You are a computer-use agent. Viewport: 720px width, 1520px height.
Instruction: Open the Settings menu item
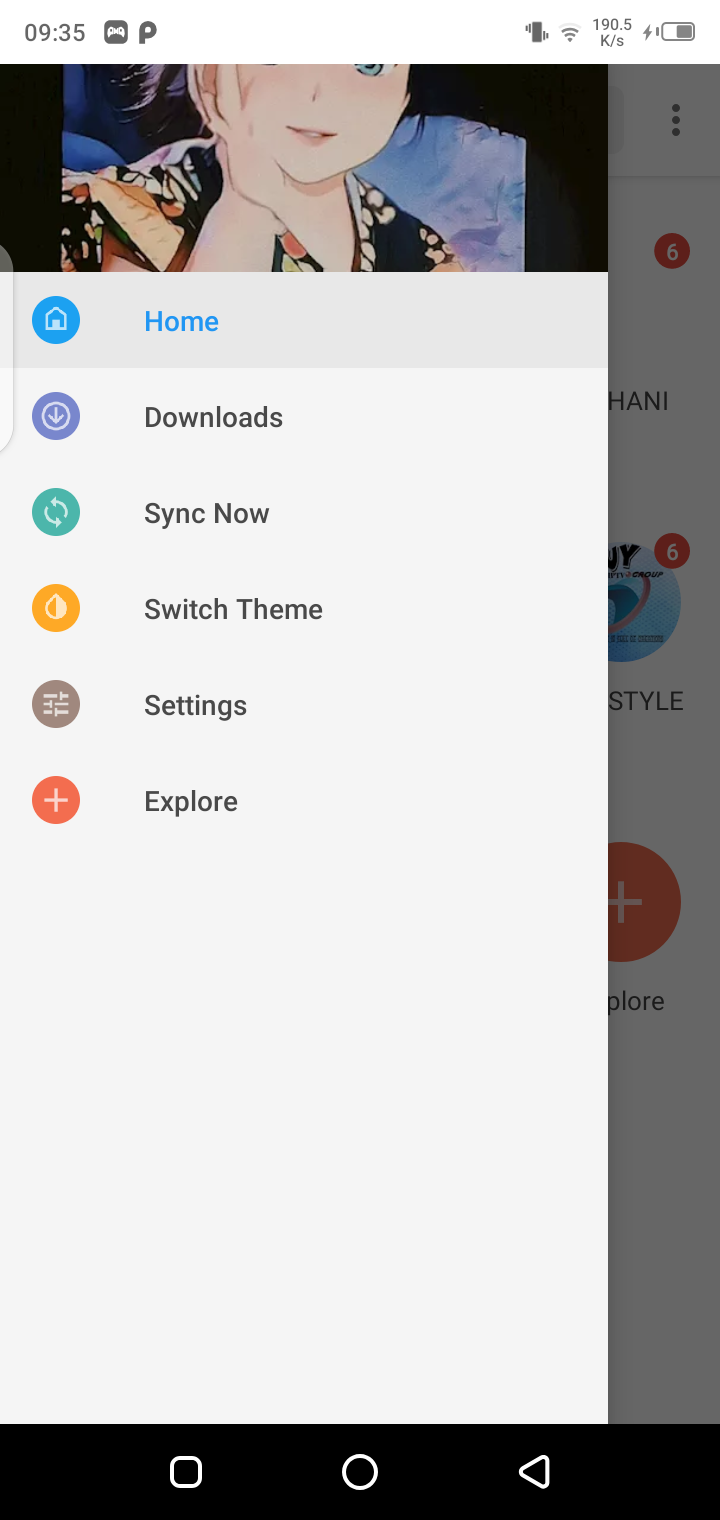[195, 705]
